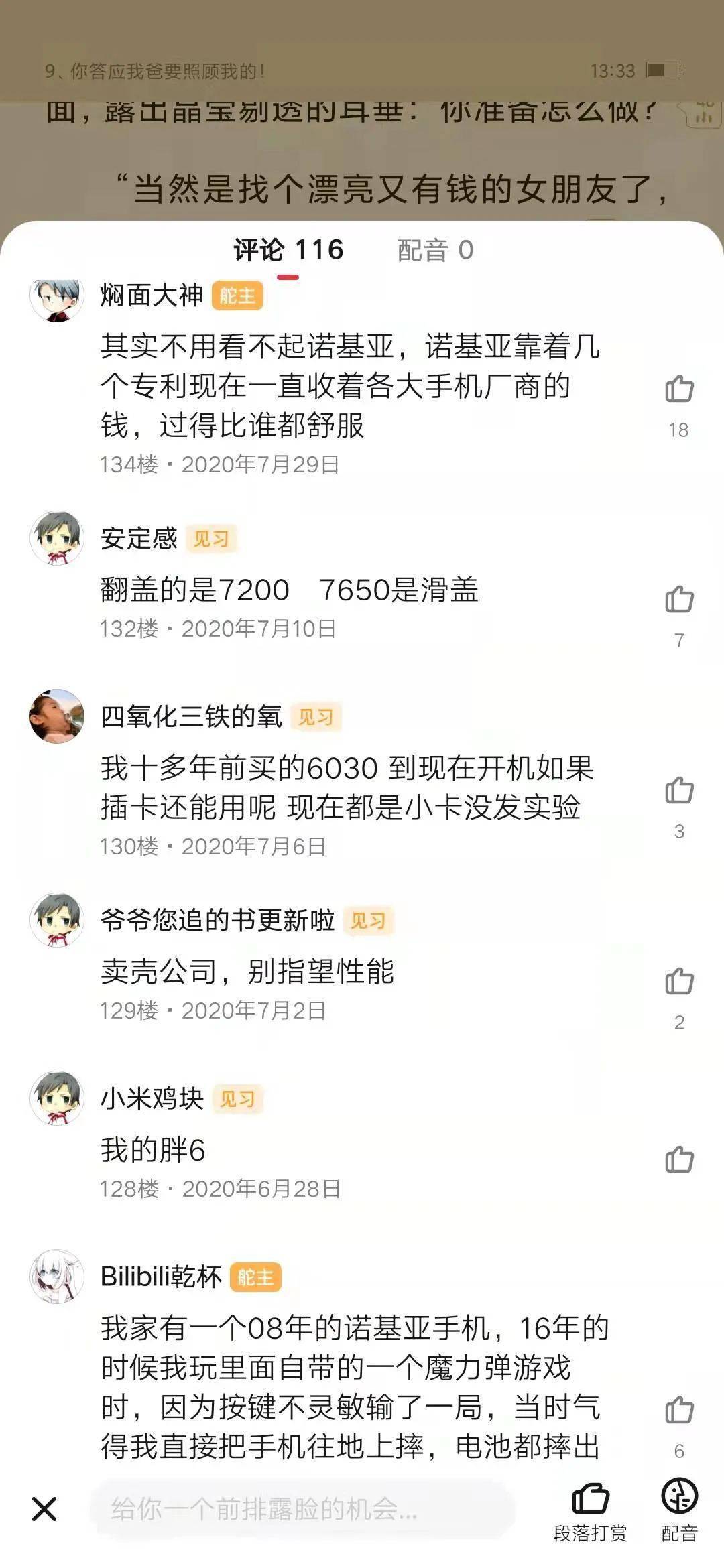Open the 配音 dubbing button at bottom
The image size is (724, 1568).
pyautogui.click(x=679, y=1508)
